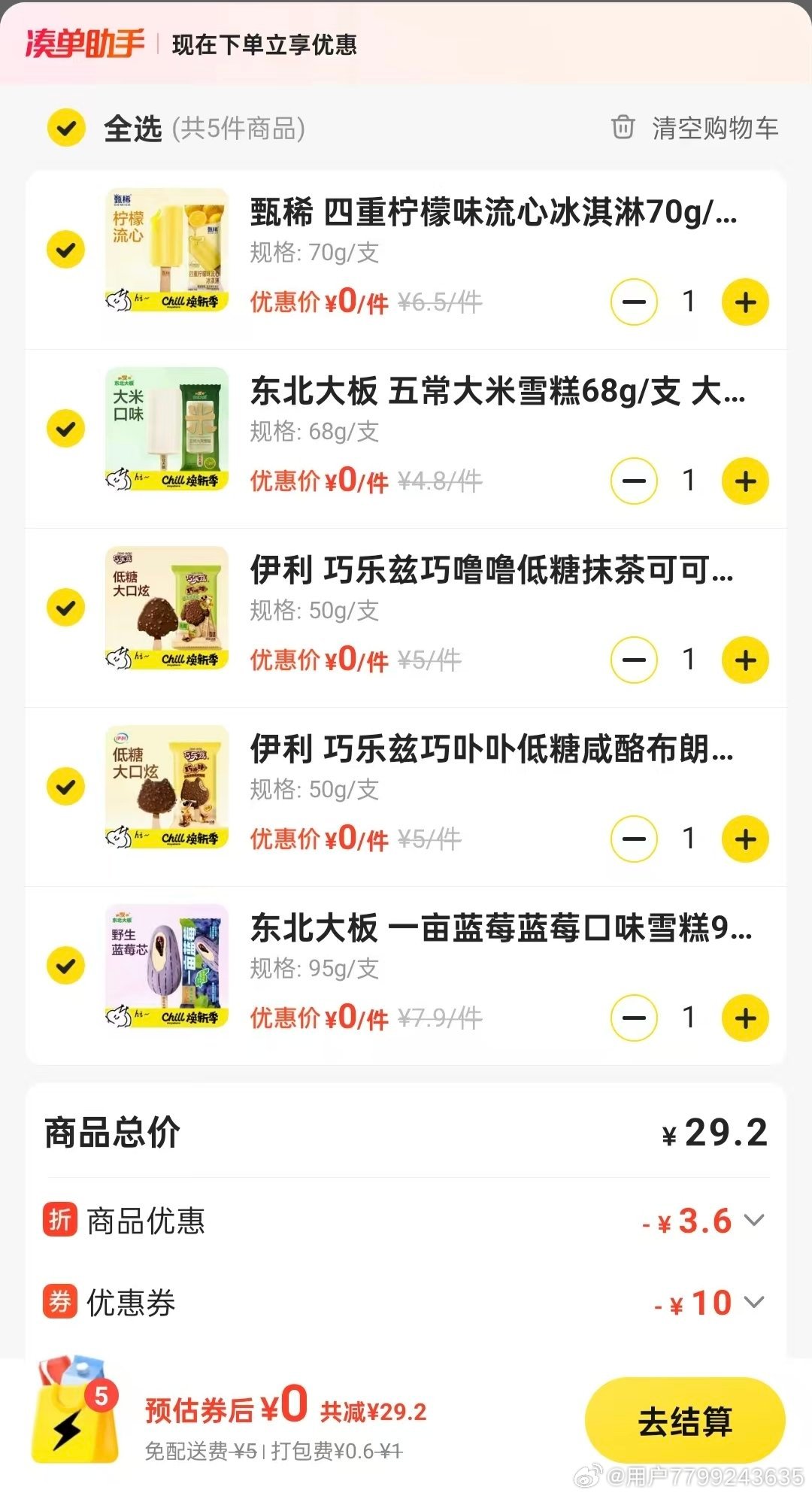Increase quantity of 巧乐兹 低糖咸酪布朗
This screenshot has width=812, height=1496.
click(744, 839)
